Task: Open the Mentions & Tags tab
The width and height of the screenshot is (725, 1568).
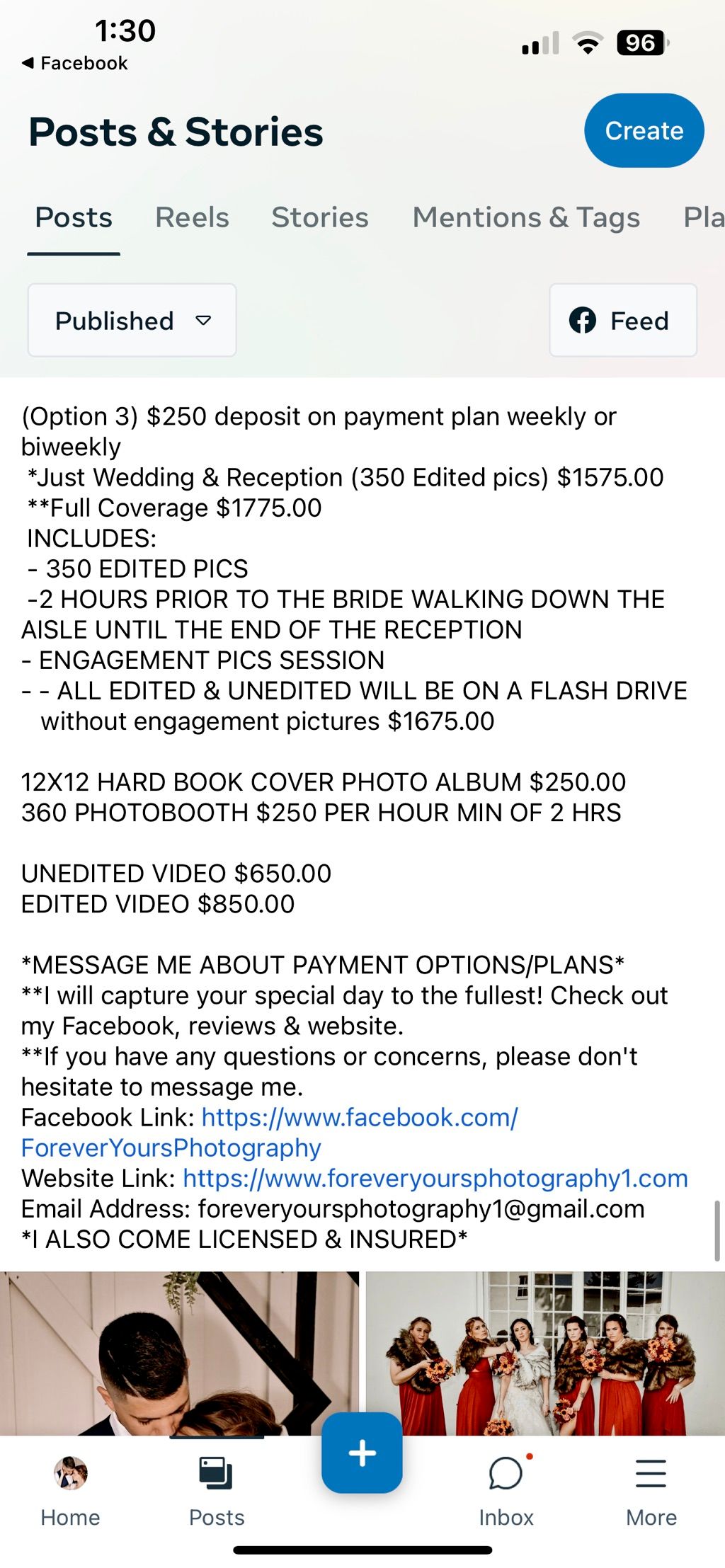Action: (x=526, y=217)
